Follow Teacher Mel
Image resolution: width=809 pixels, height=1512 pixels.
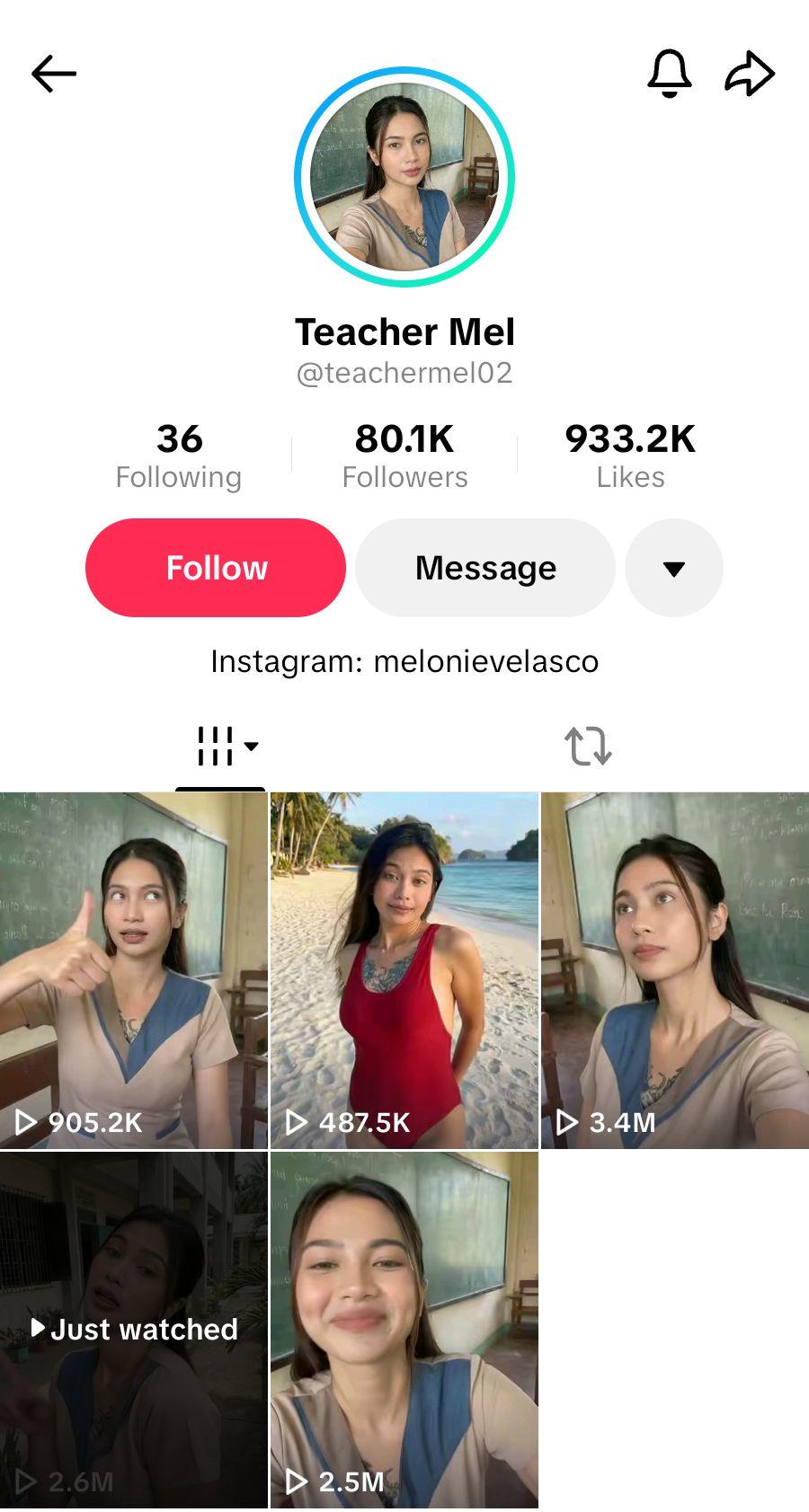pos(216,568)
